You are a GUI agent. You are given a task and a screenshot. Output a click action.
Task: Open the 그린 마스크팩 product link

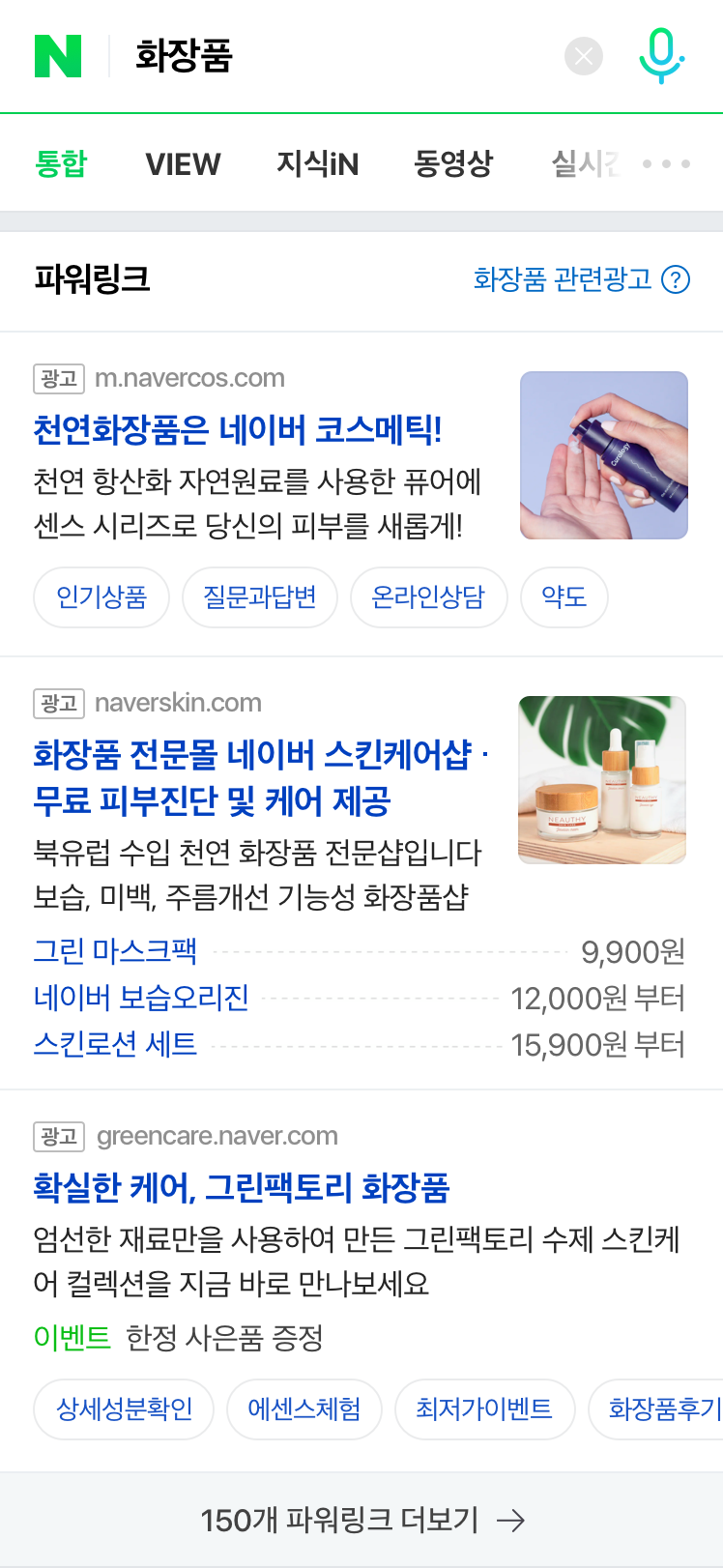click(115, 951)
